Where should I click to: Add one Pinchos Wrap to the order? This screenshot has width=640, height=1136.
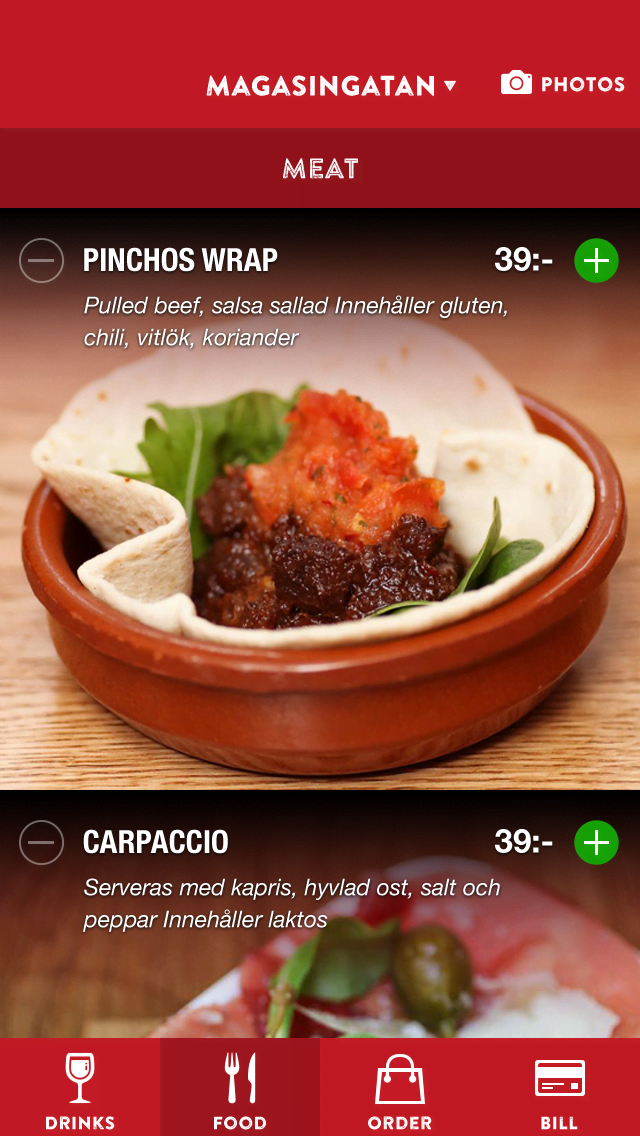[x=596, y=261]
